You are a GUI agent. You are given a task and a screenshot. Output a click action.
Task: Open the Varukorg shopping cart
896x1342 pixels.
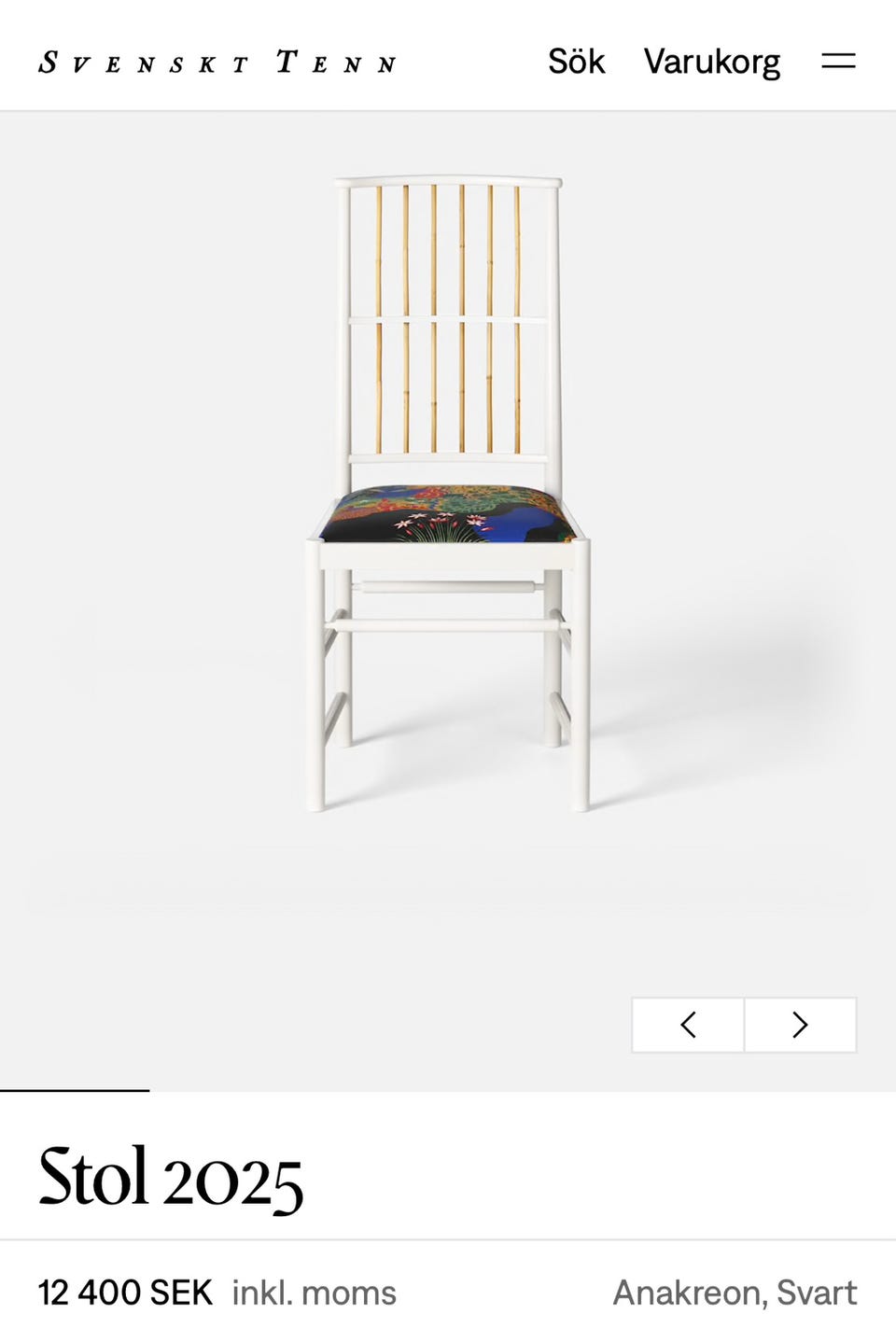(x=711, y=62)
